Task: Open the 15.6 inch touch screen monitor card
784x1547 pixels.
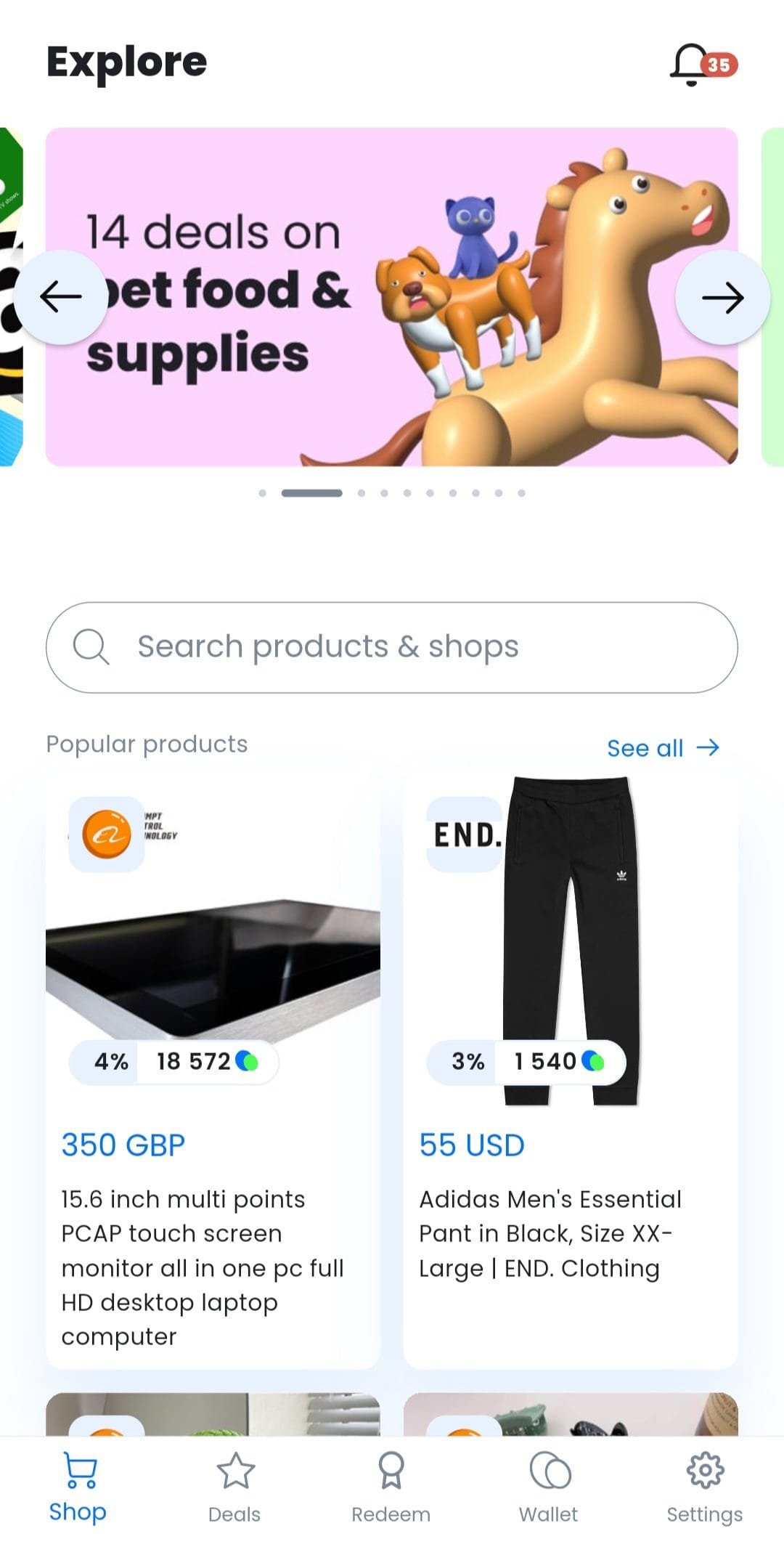Action: (x=213, y=1071)
